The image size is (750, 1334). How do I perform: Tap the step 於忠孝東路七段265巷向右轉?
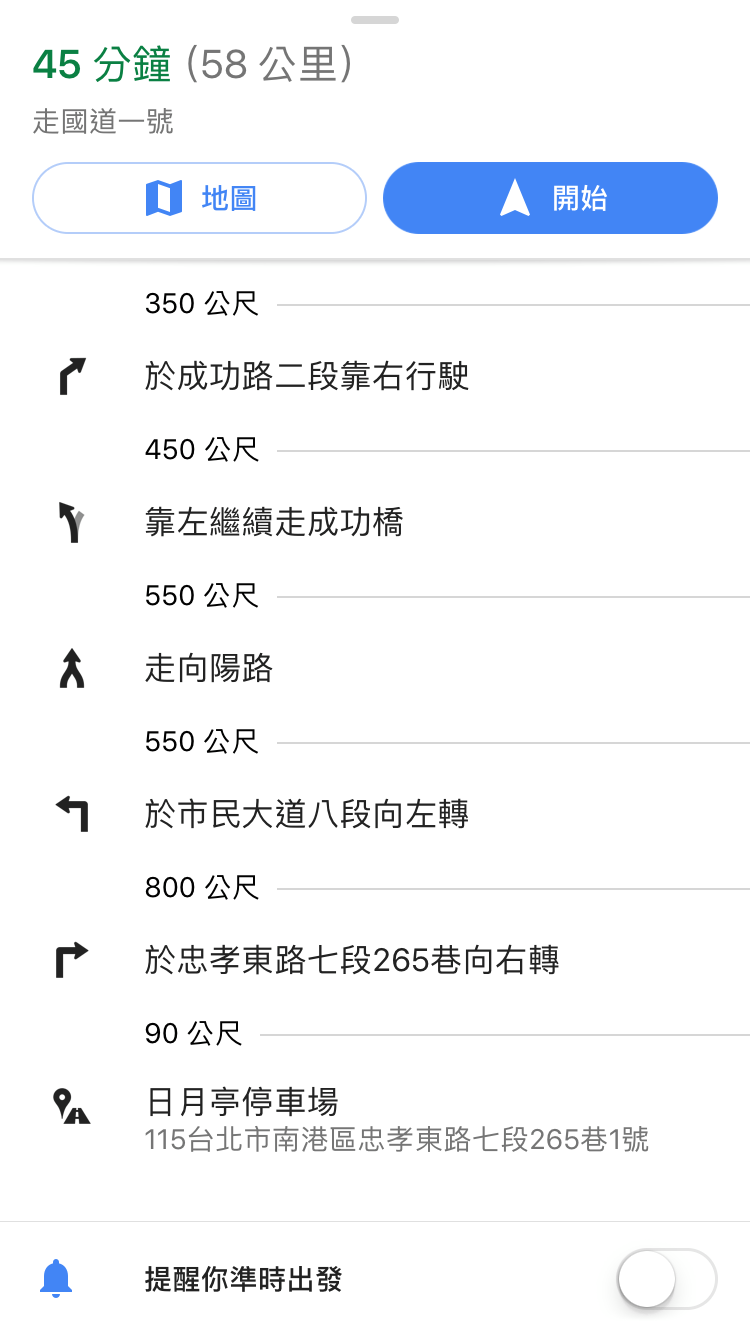coord(375,961)
